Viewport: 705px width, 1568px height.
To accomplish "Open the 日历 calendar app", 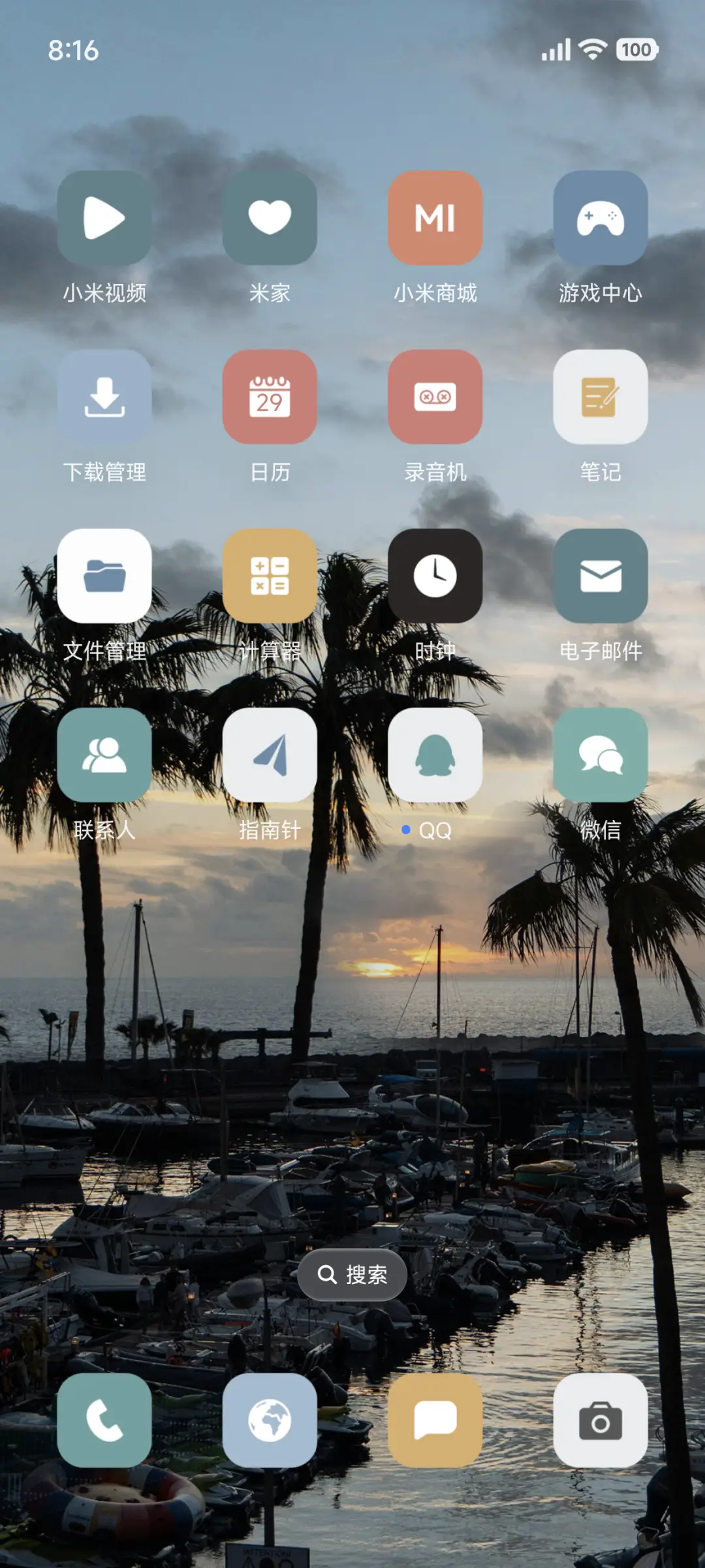I will 270,398.
